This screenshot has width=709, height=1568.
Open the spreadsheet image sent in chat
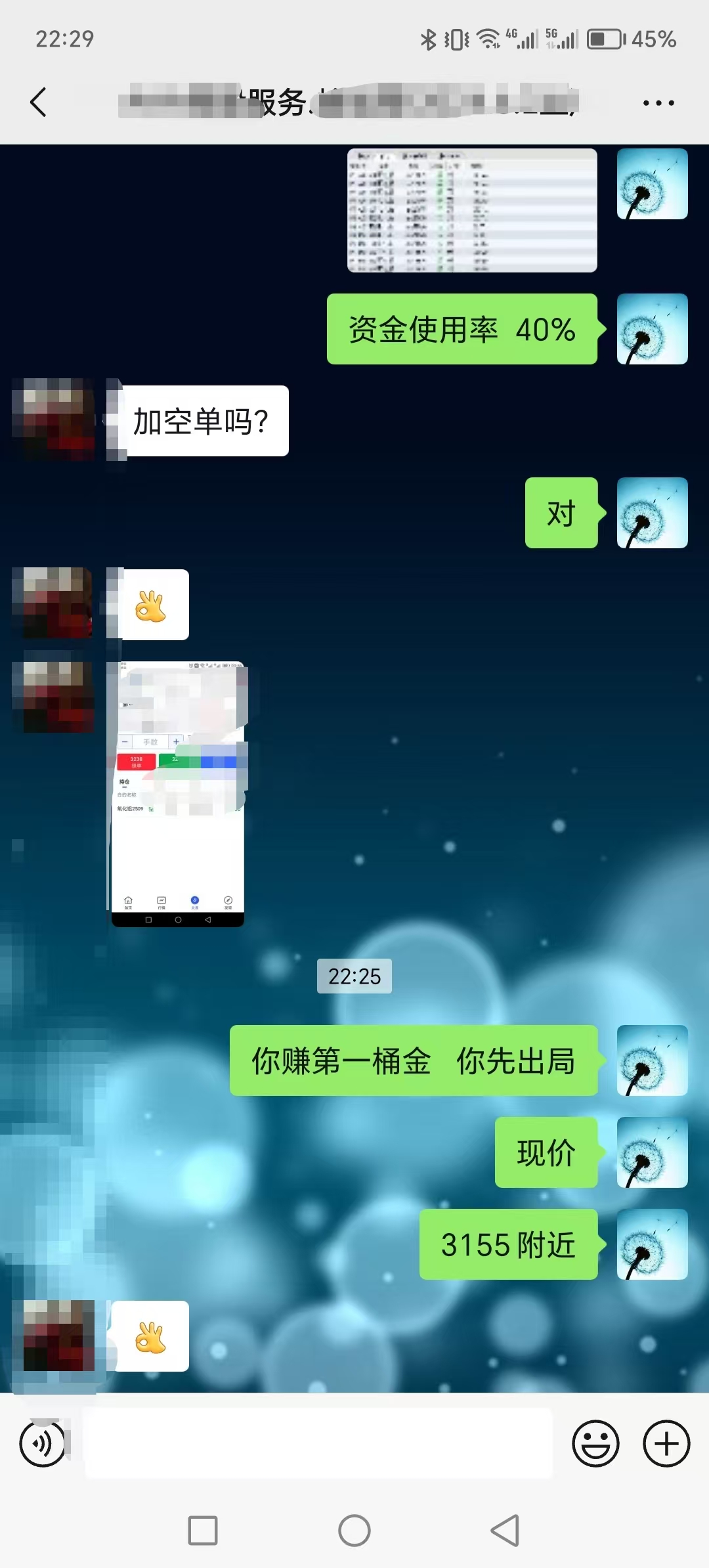pyautogui.click(x=471, y=210)
